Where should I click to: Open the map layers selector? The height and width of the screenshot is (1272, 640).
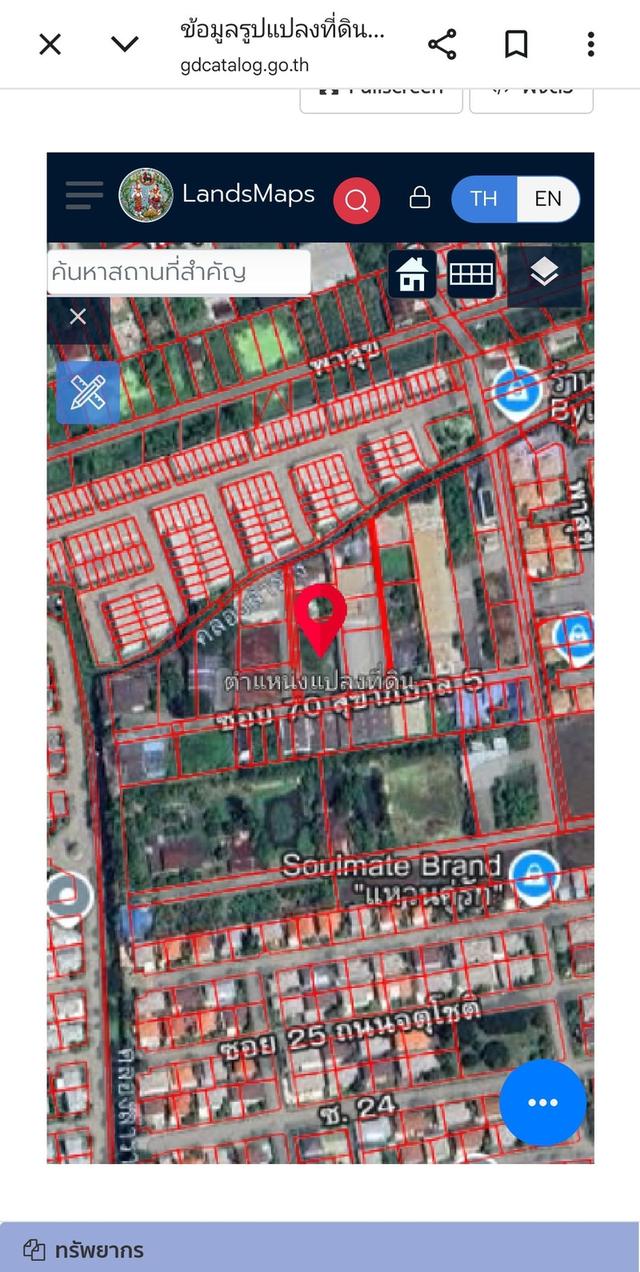coord(544,273)
